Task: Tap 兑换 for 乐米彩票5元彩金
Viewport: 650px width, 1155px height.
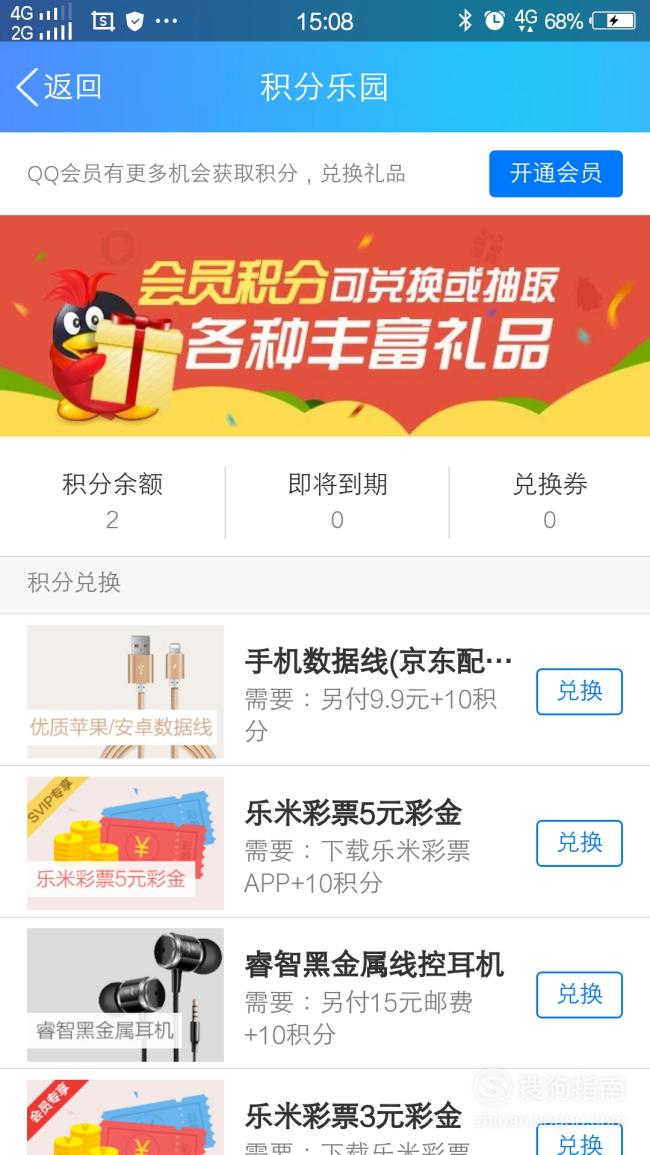Action: click(x=579, y=843)
